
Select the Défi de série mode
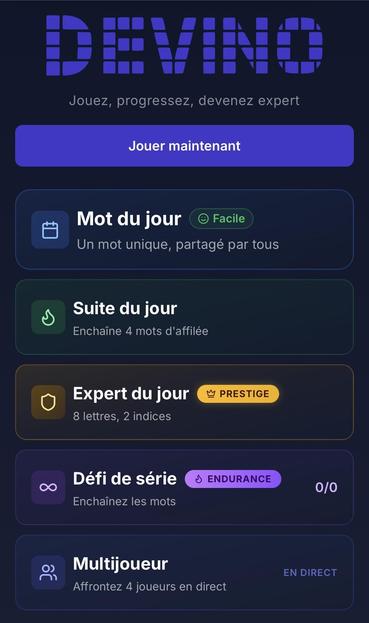[184, 487]
